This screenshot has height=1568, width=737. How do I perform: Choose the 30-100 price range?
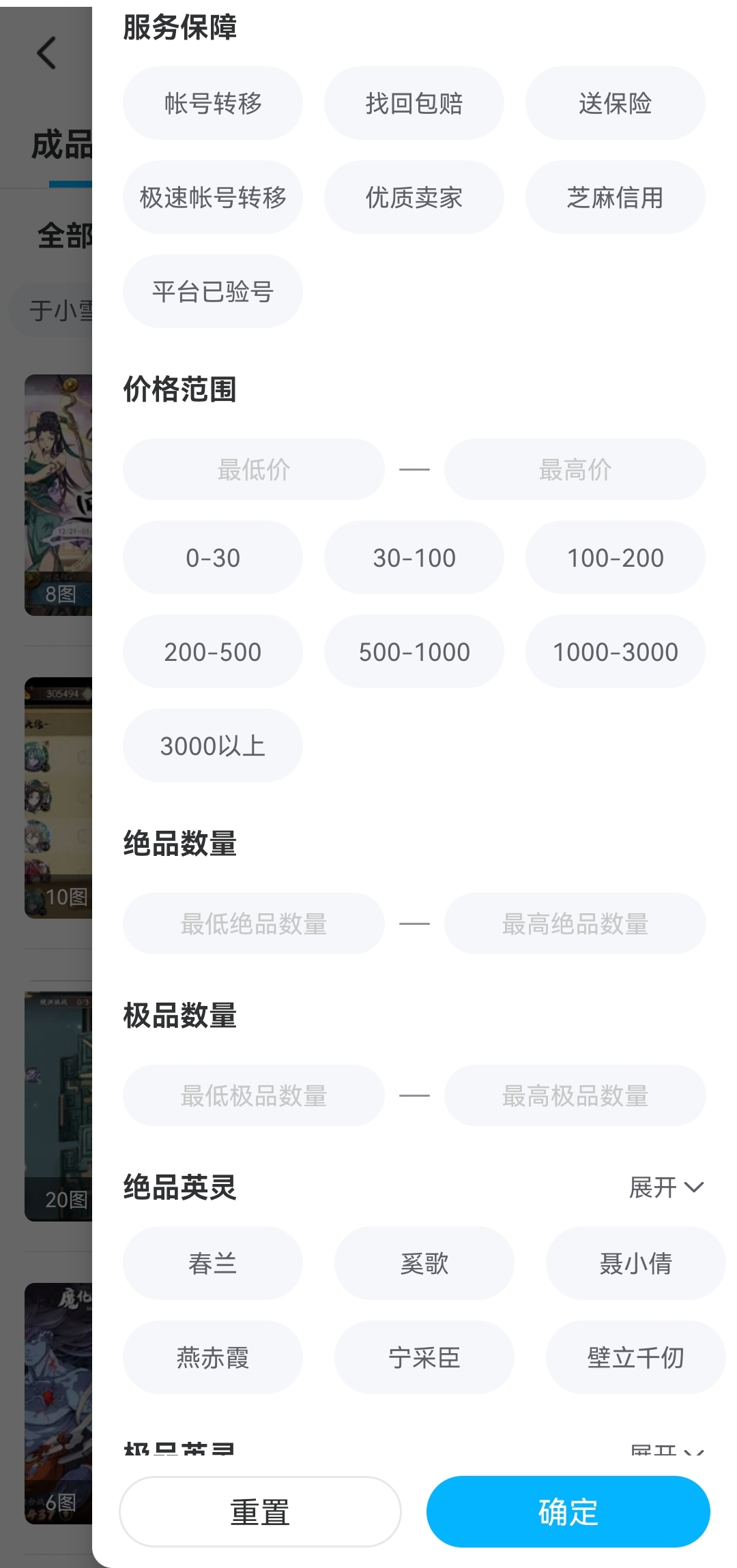(414, 557)
